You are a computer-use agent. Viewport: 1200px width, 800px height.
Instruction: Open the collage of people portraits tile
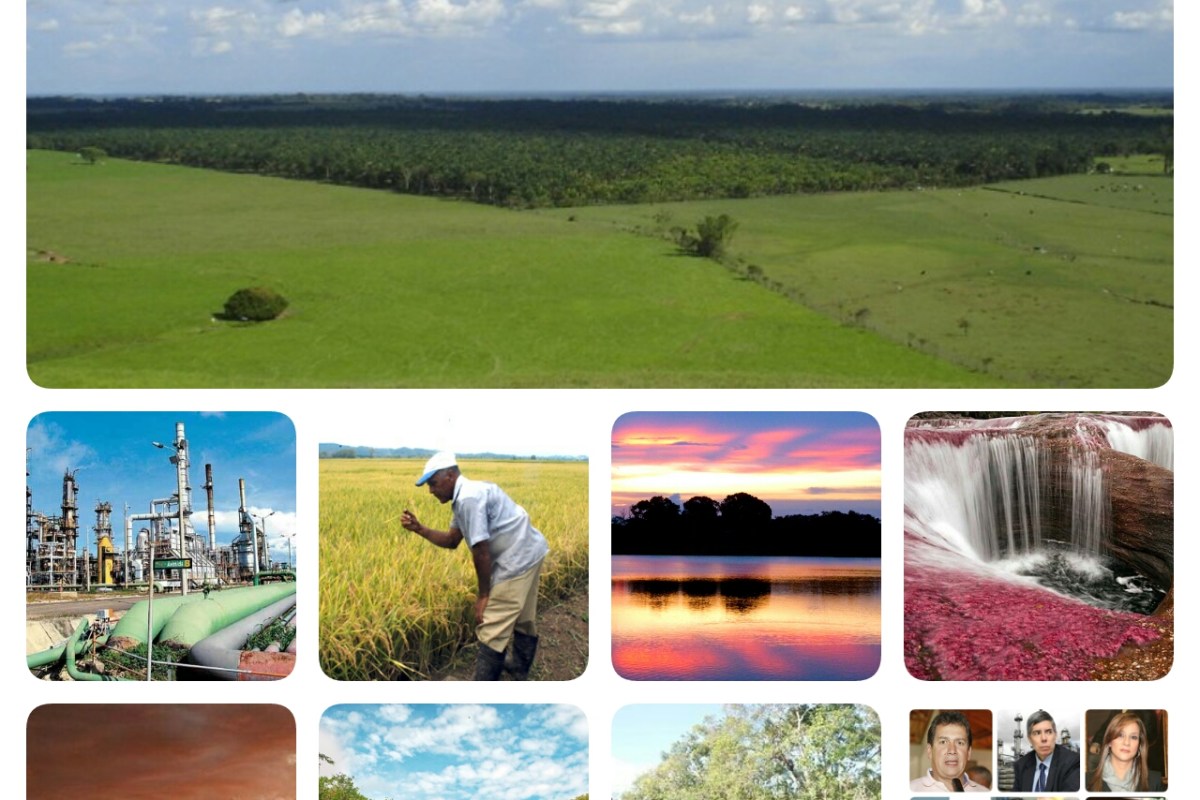(1038, 752)
